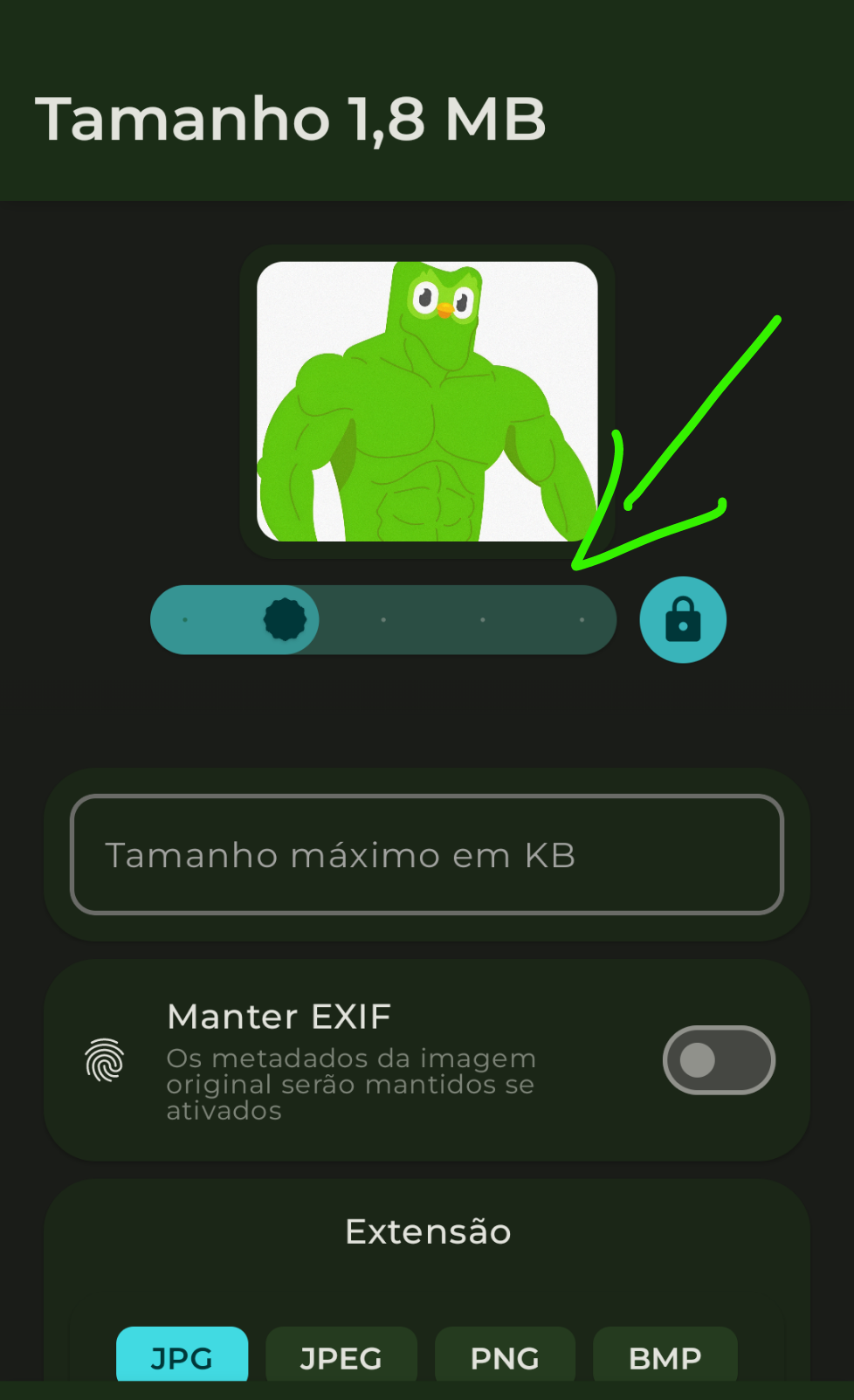Unlock the size lock beside the slider
This screenshot has height=1400, width=854.
click(682, 619)
